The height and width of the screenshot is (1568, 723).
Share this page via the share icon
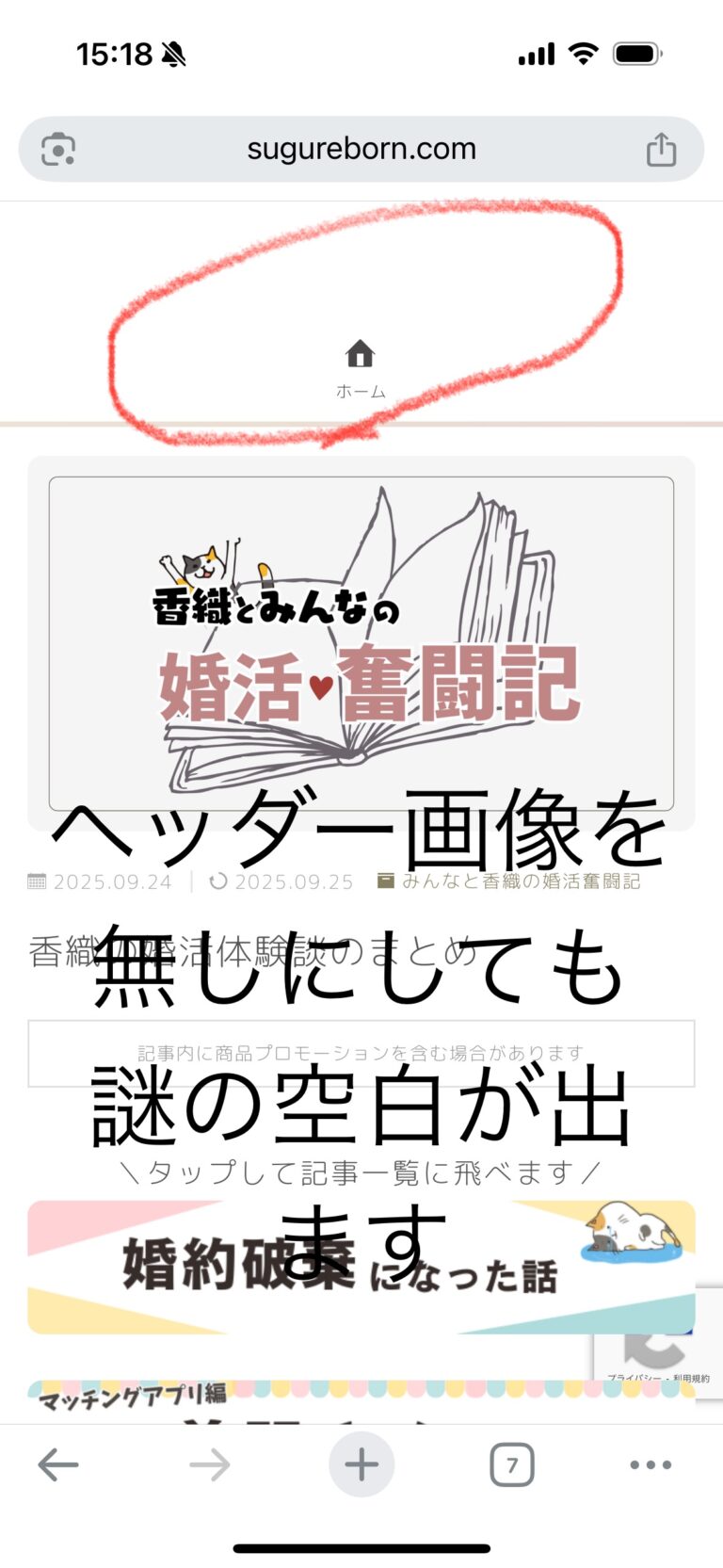coord(661,150)
